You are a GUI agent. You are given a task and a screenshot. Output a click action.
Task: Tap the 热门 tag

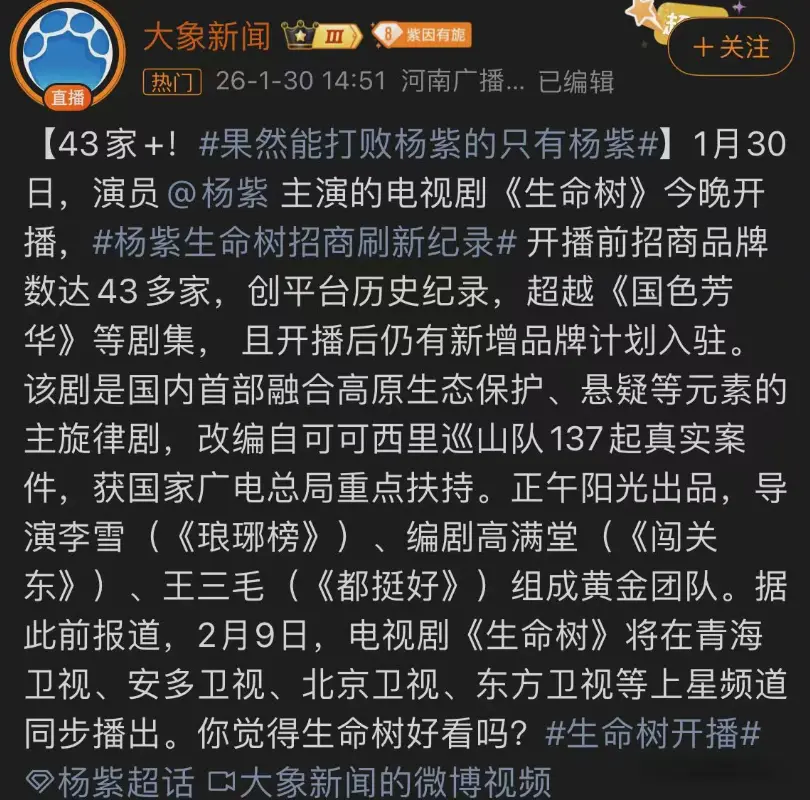[174, 82]
